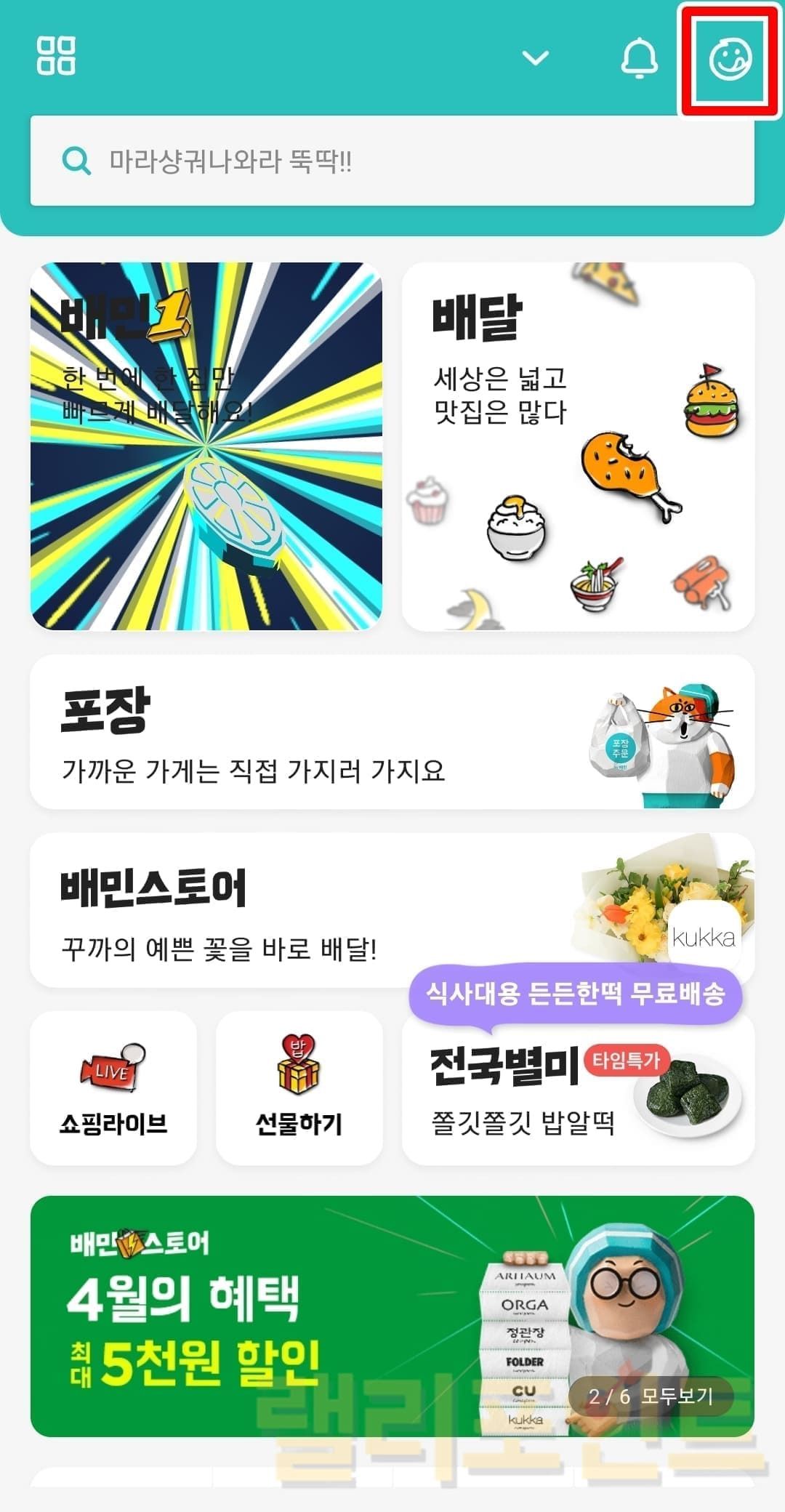This screenshot has width=785, height=1512.
Task: Open the 배민1 fast delivery card
Action: (x=206, y=446)
